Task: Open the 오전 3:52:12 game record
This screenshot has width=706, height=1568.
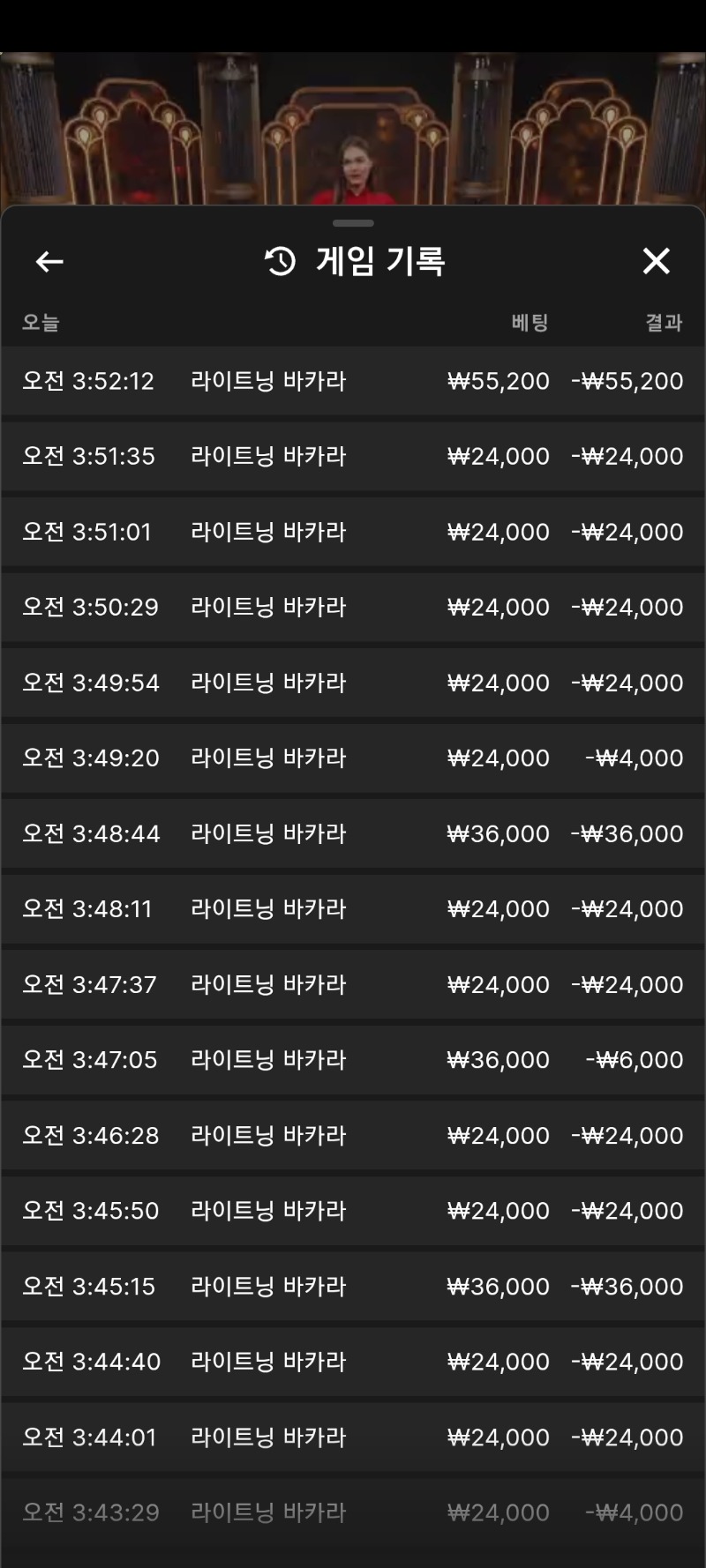Action: (353, 381)
